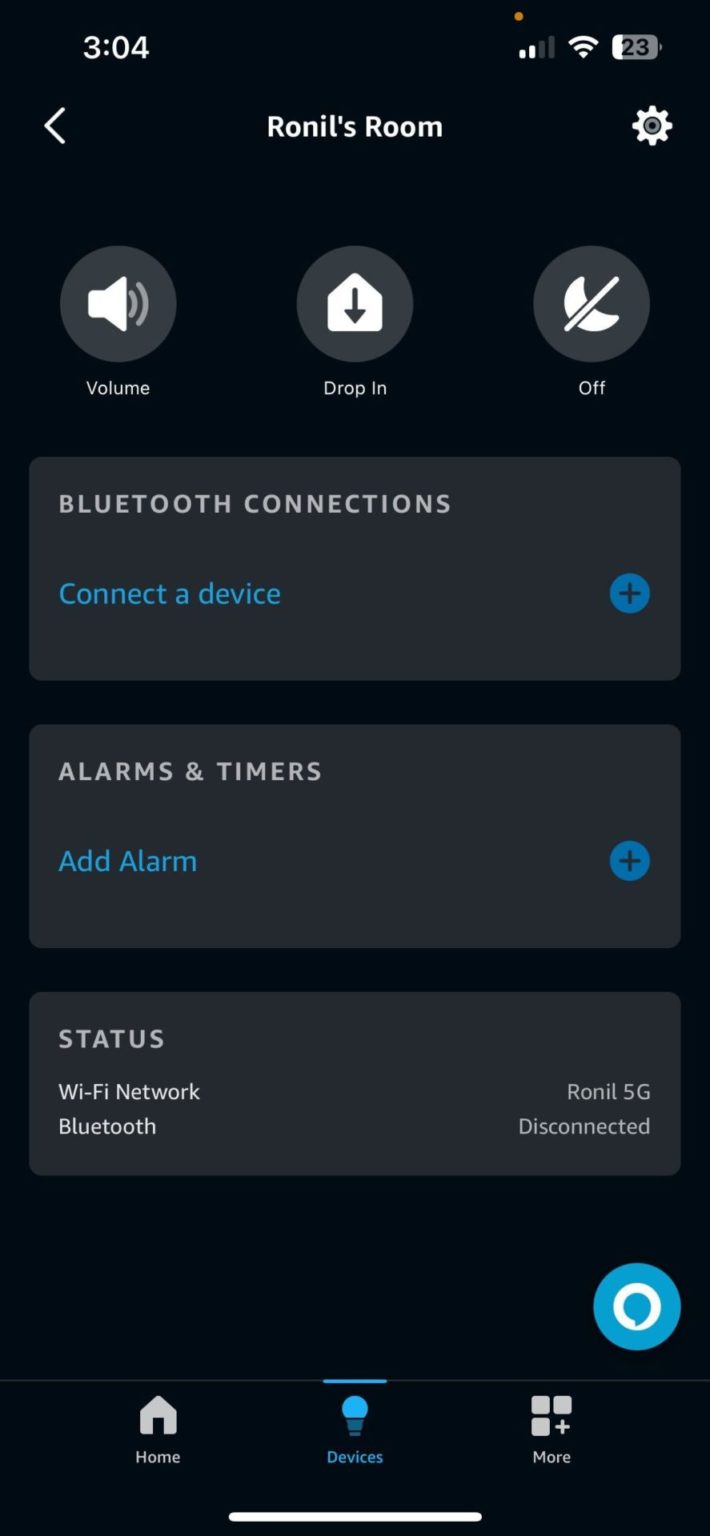Tap the Add Alarm link
Image resolution: width=710 pixels, height=1536 pixels.
click(x=128, y=861)
